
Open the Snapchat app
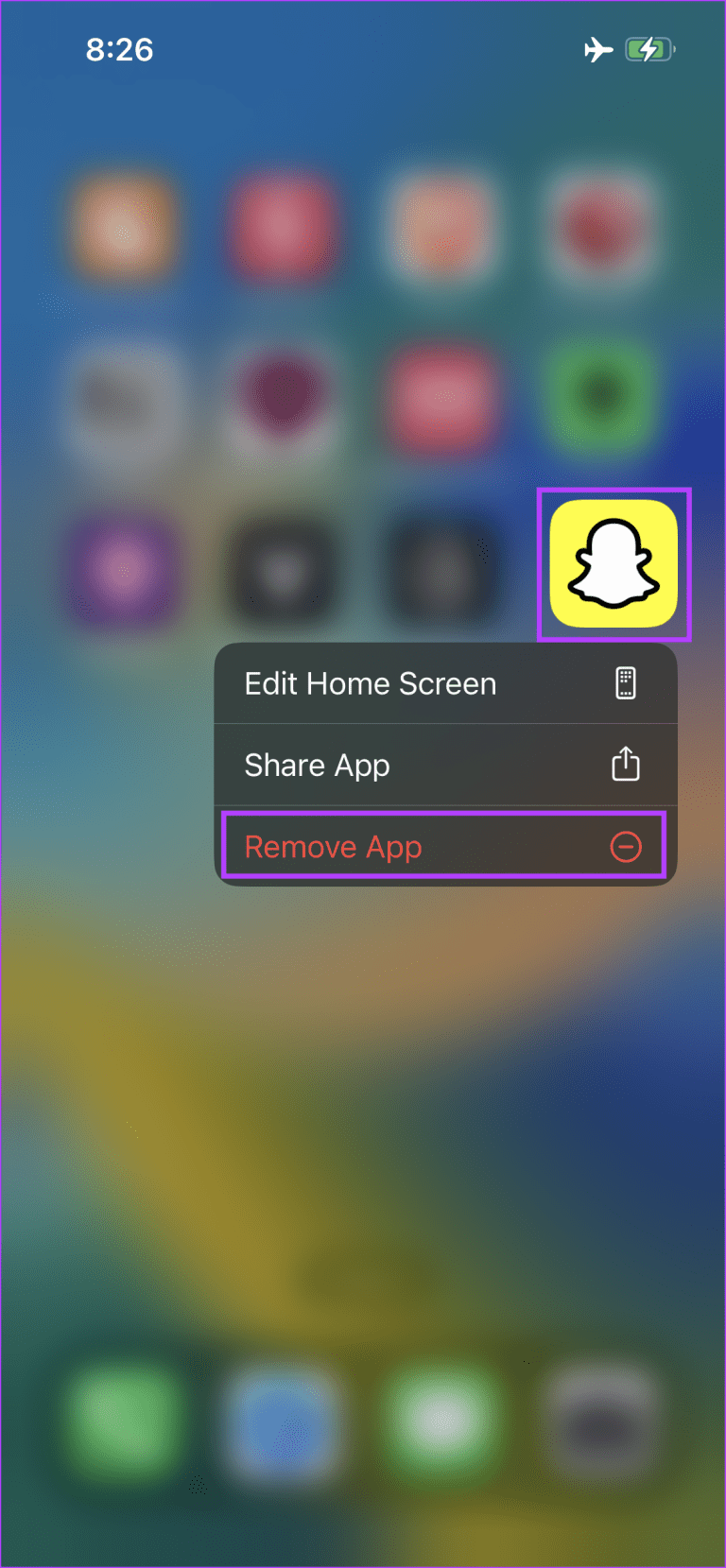[614, 565]
